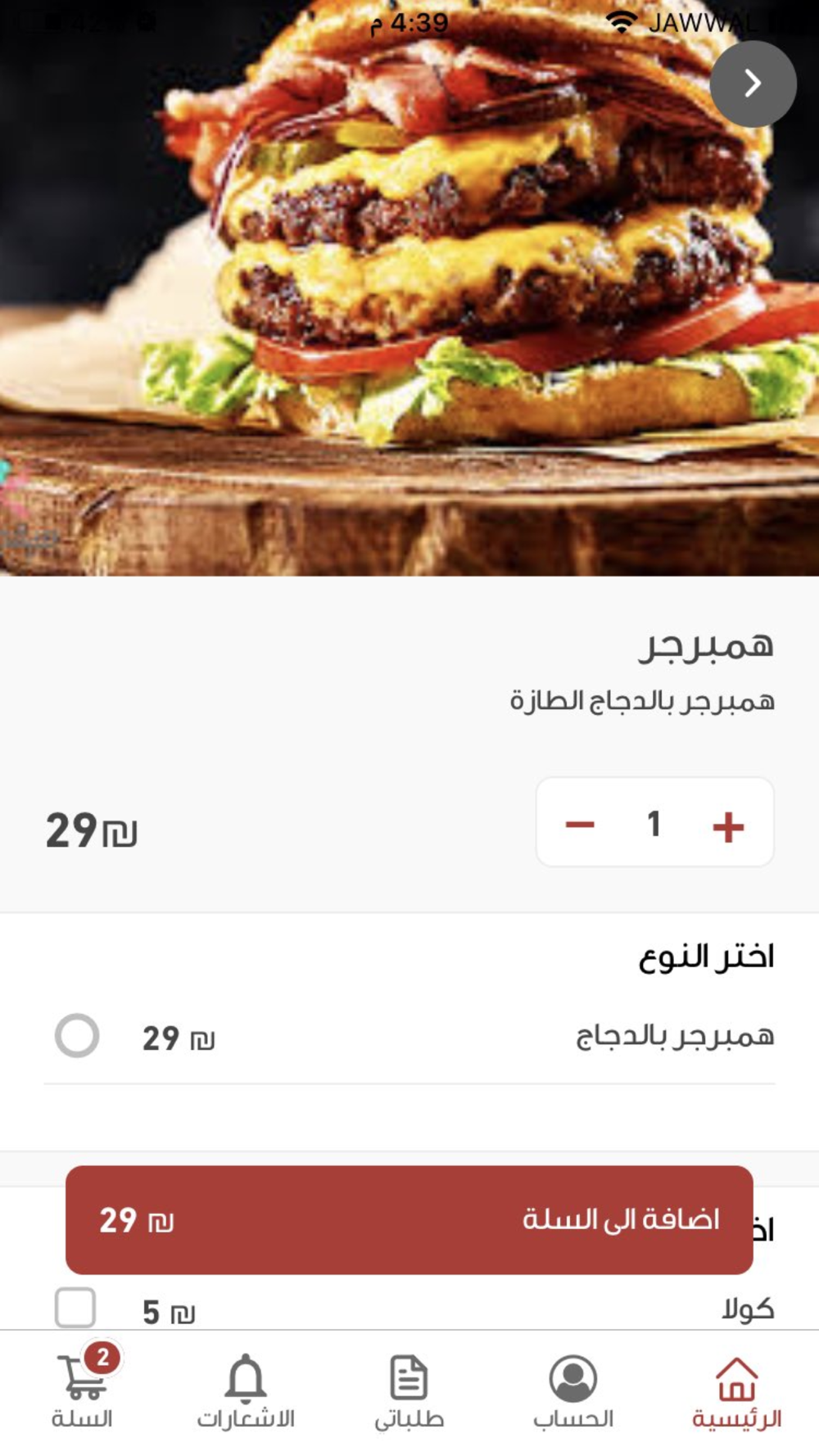Image resolution: width=819 pixels, height=1456 pixels.
Task: Switch to the الاشعارات tab
Action: [245, 1390]
